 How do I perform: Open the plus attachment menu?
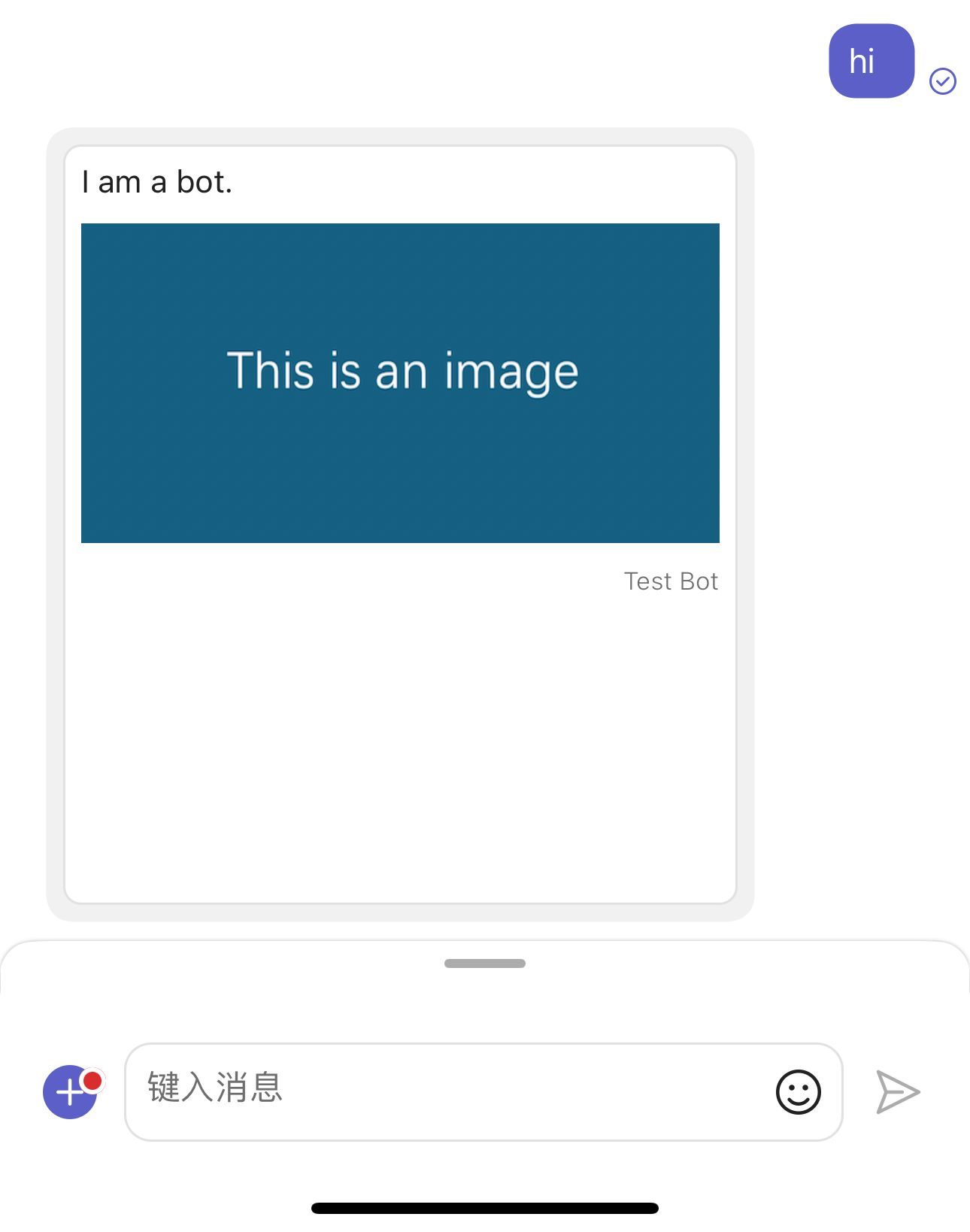click(x=70, y=1092)
